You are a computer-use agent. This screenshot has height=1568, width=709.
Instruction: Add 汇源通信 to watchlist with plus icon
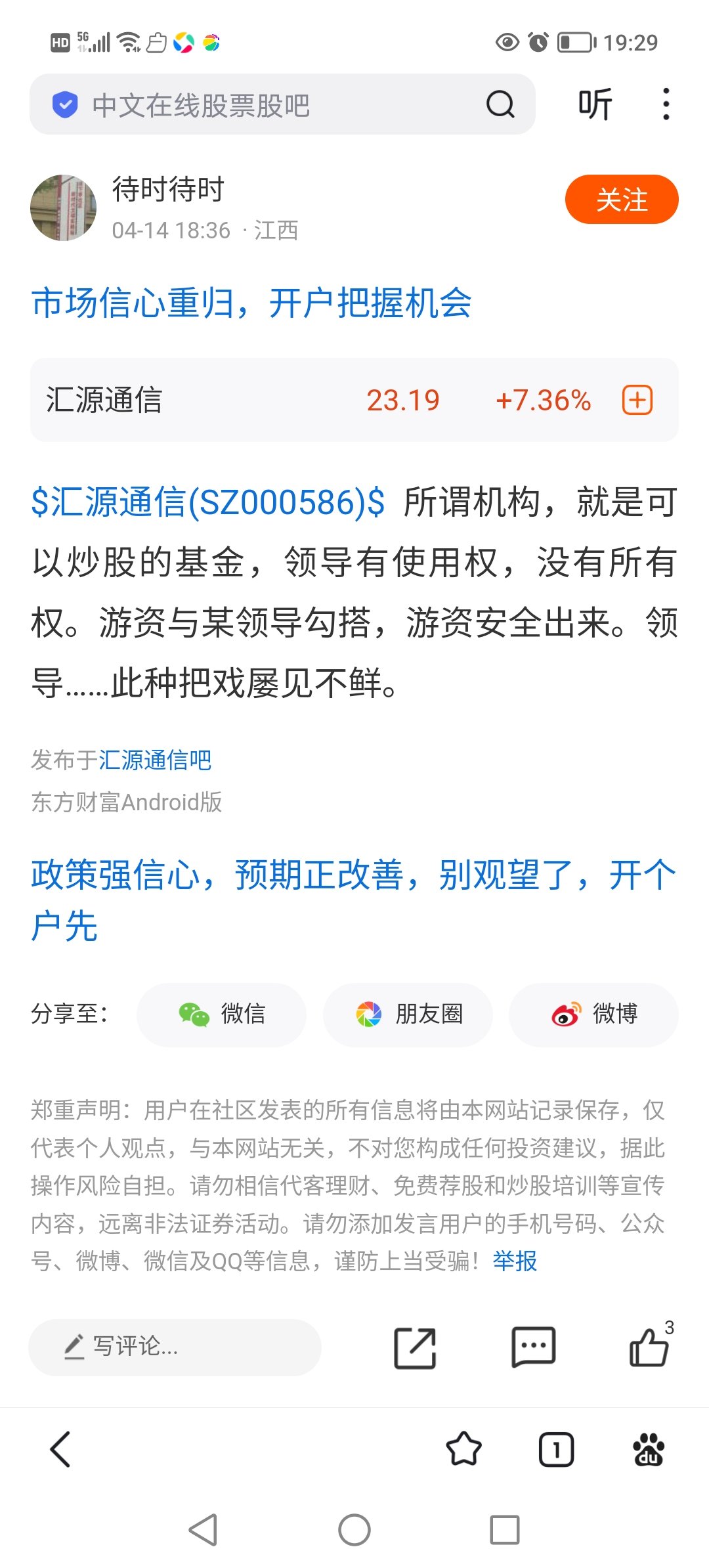click(x=637, y=400)
